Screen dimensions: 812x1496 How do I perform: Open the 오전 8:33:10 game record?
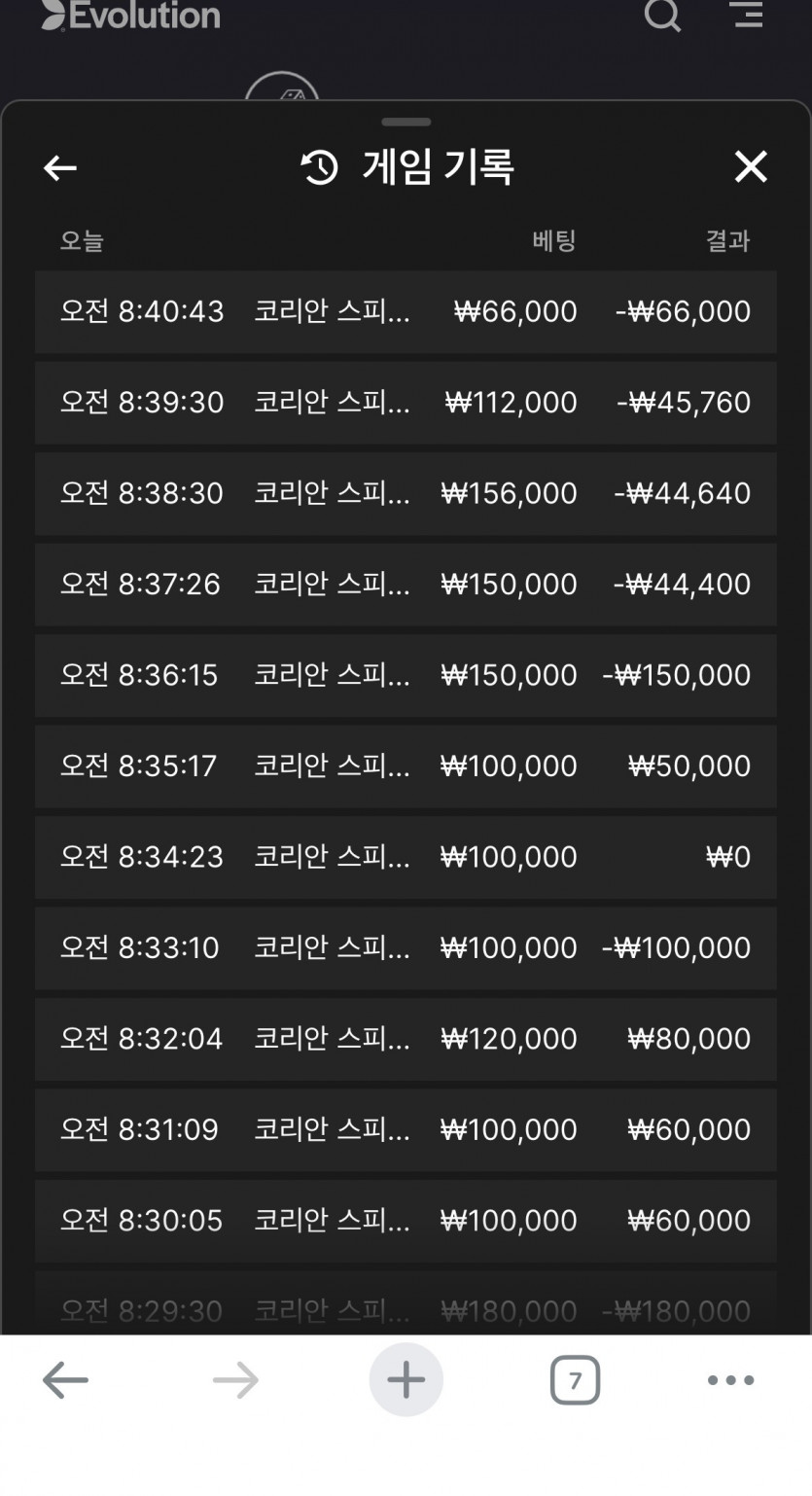(x=406, y=948)
